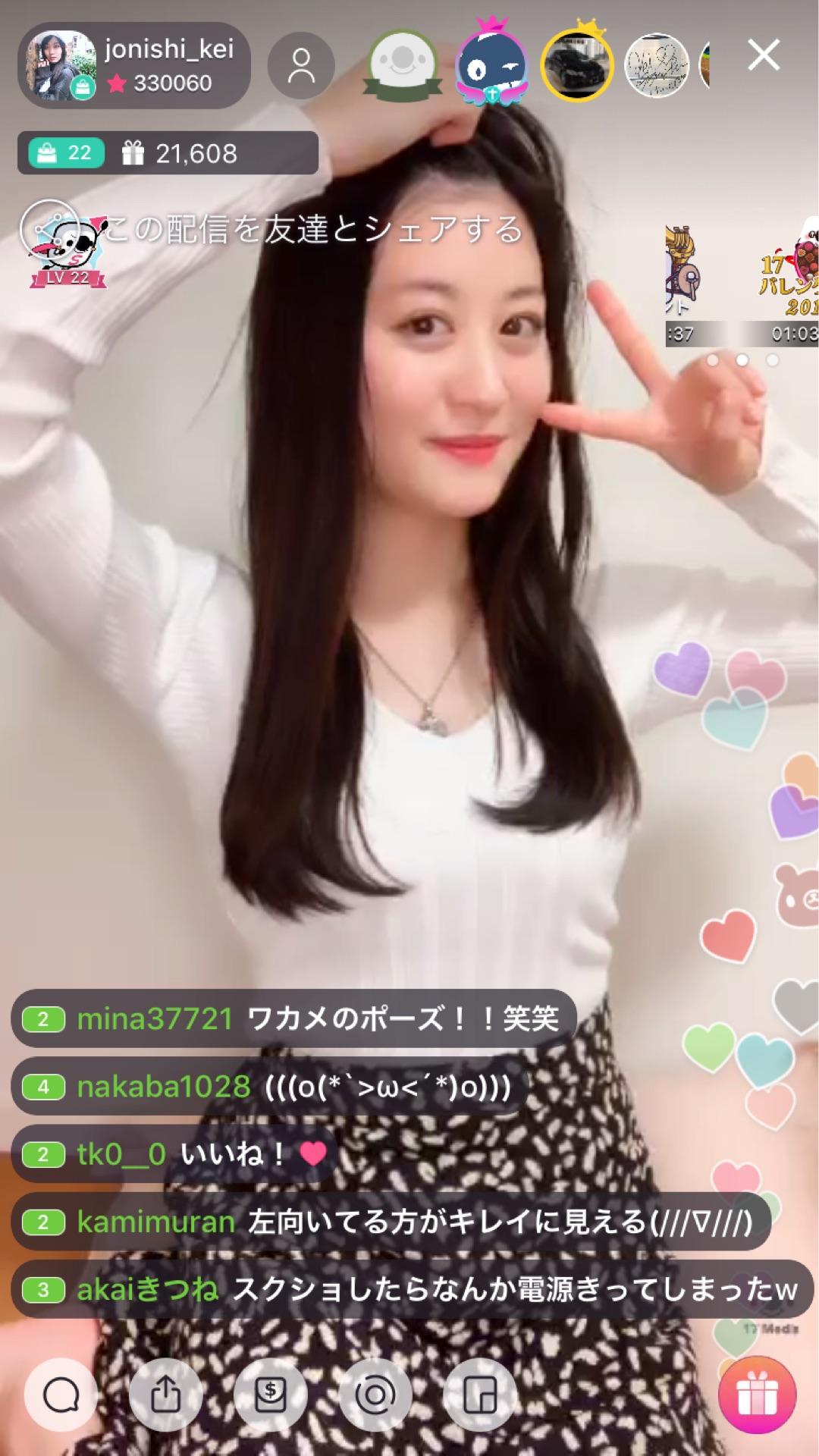Open the comment chat bubble icon
819x1456 pixels.
[64, 1394]
